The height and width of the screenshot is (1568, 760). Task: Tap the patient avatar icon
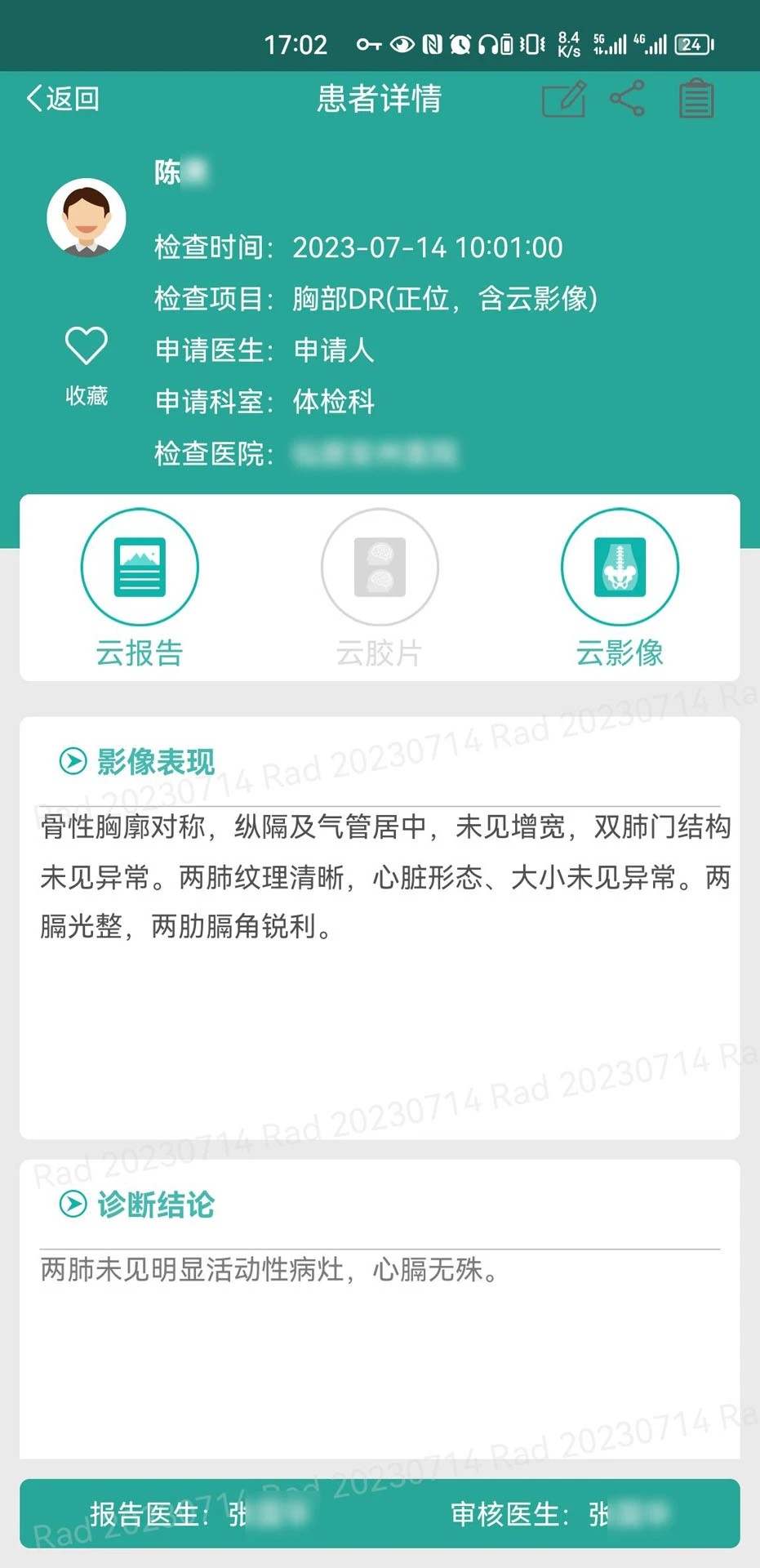tap(87, 216)
